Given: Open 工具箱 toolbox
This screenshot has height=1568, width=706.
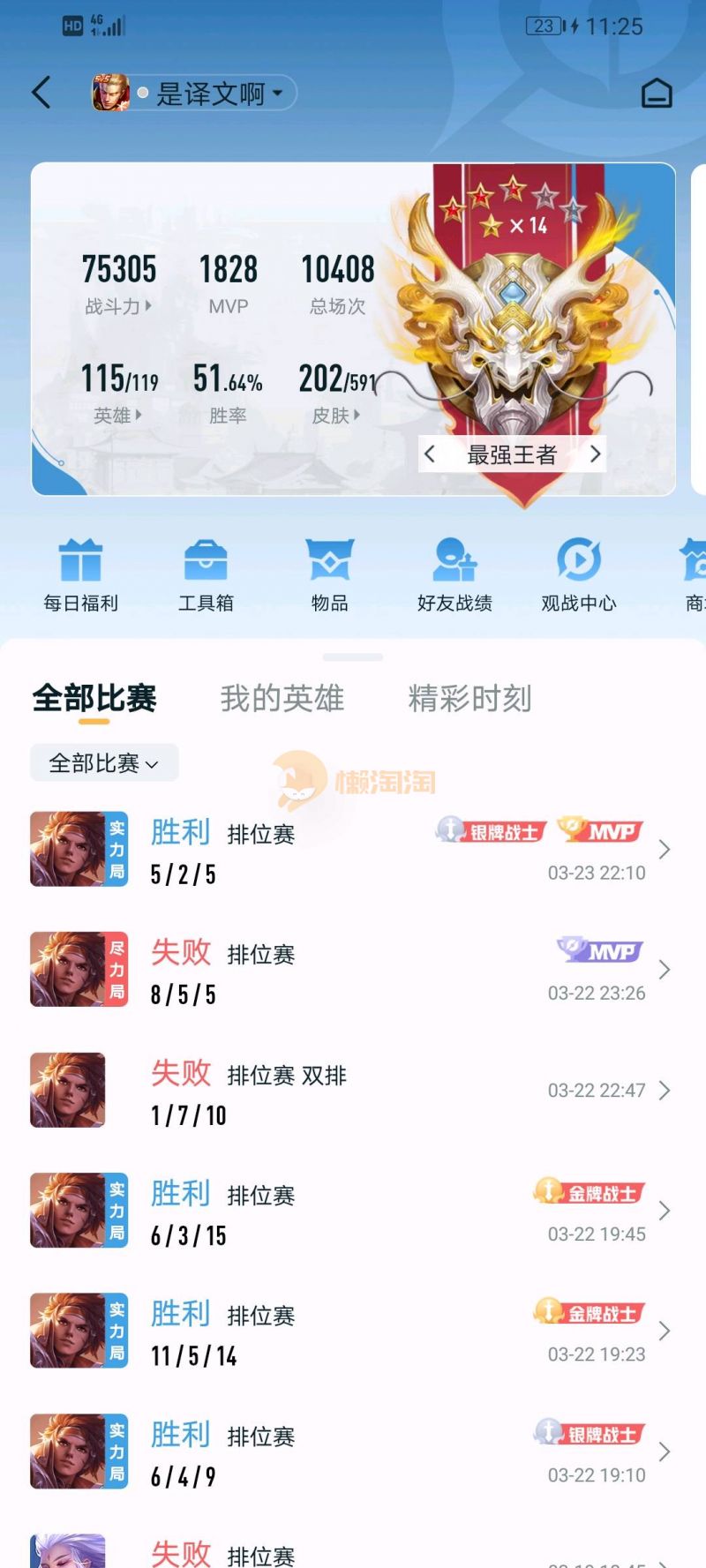Looking at the screenshot, I should [206, 575].
